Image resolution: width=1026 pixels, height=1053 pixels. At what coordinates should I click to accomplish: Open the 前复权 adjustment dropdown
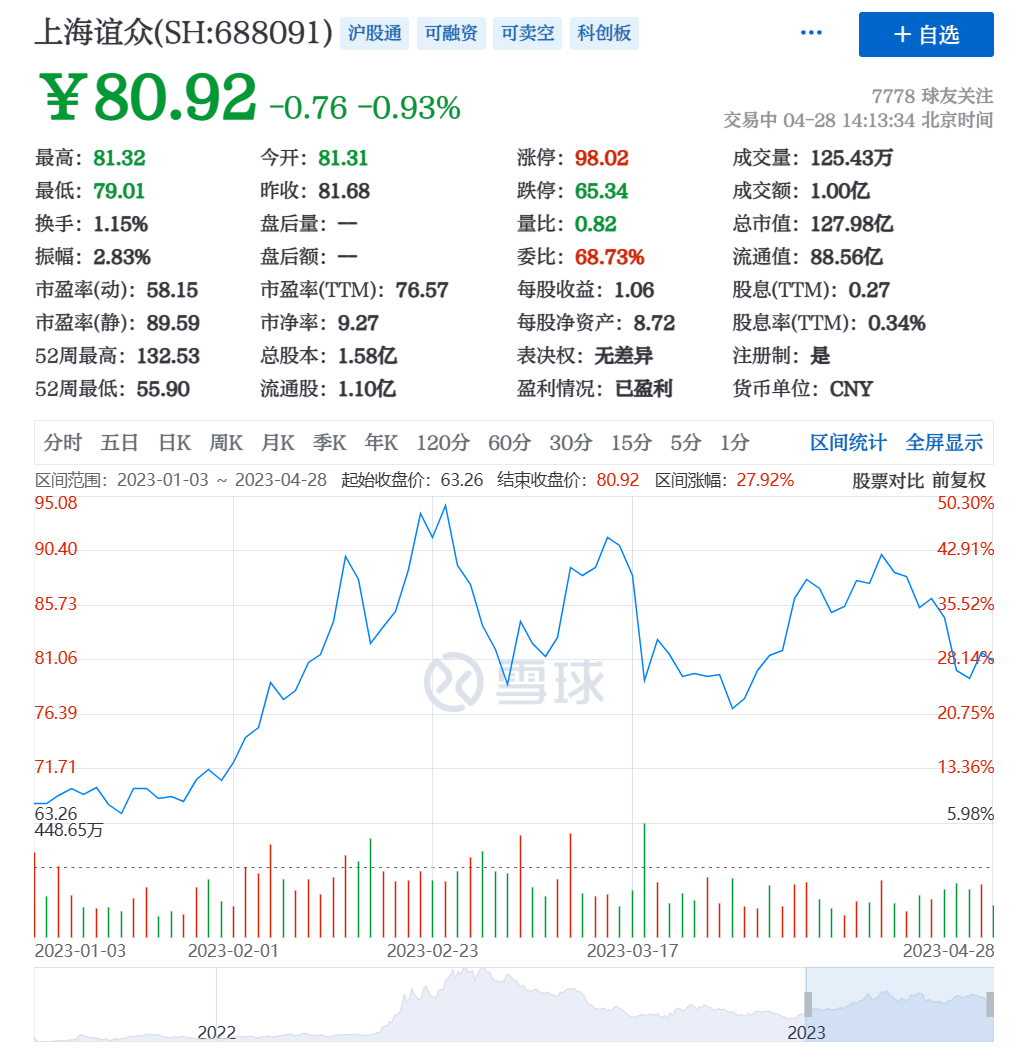pyautogui.click(x=959, y=480)
